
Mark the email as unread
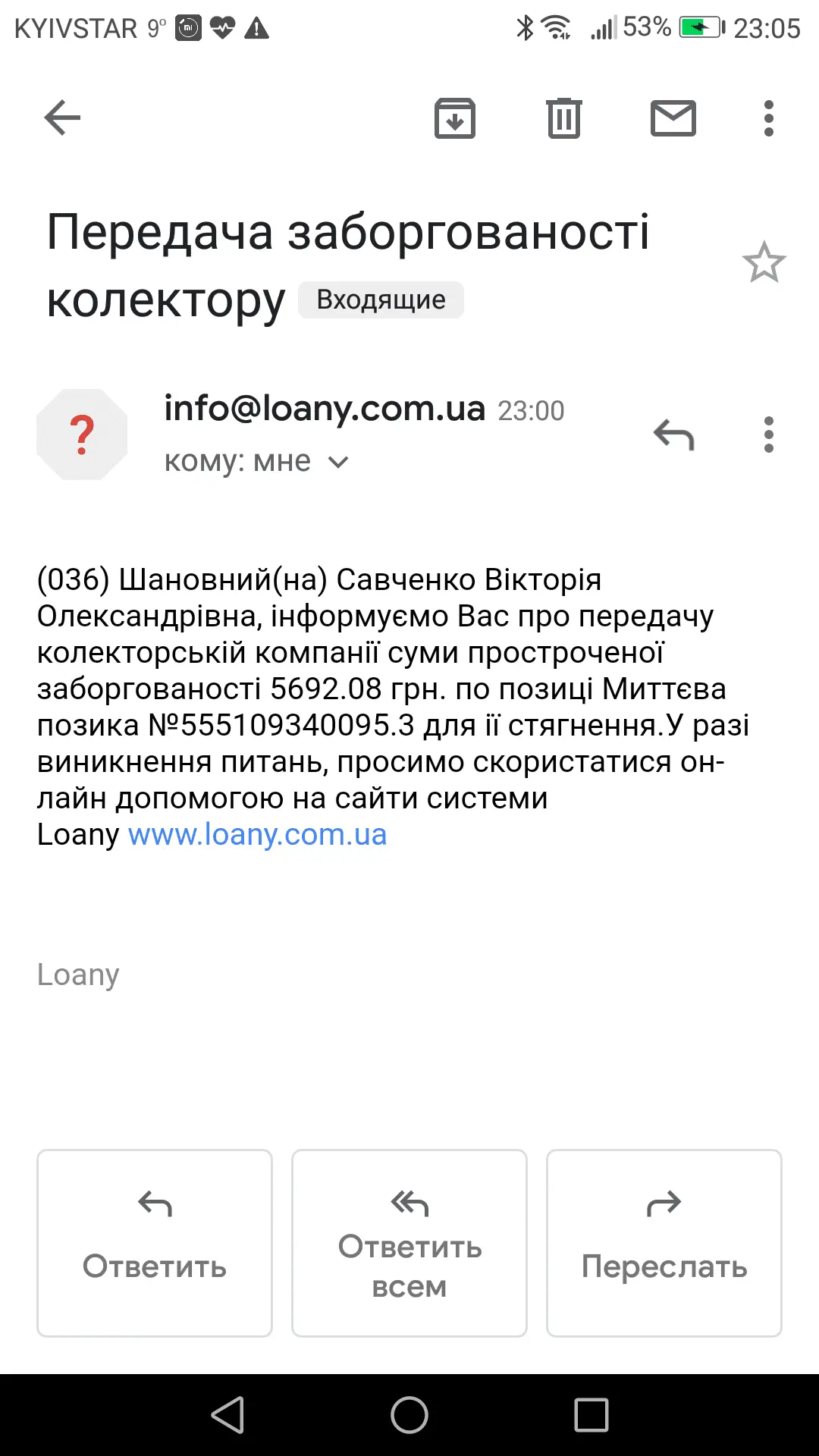point(673,118)
